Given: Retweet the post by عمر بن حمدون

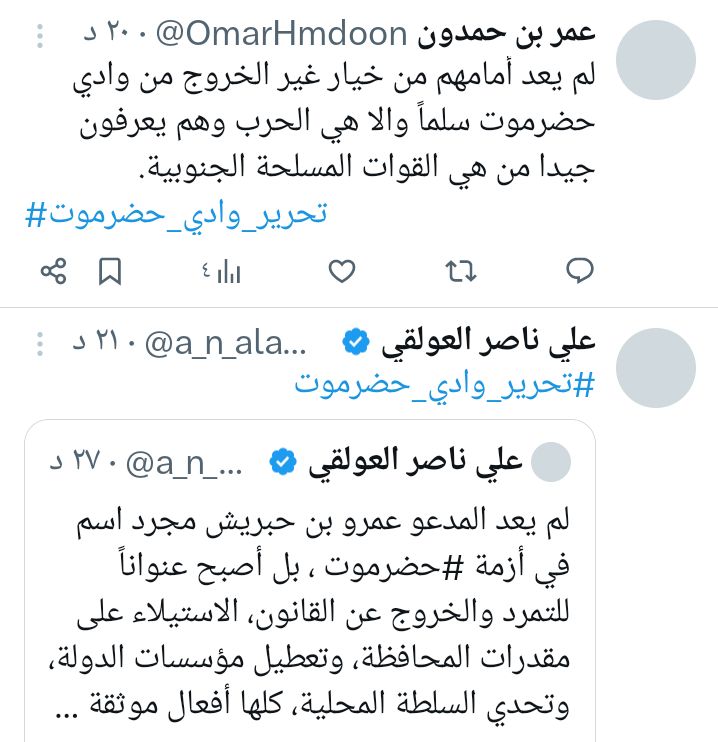Looking at the screenshot, I should pyautogui.click(x=461, y=270).
